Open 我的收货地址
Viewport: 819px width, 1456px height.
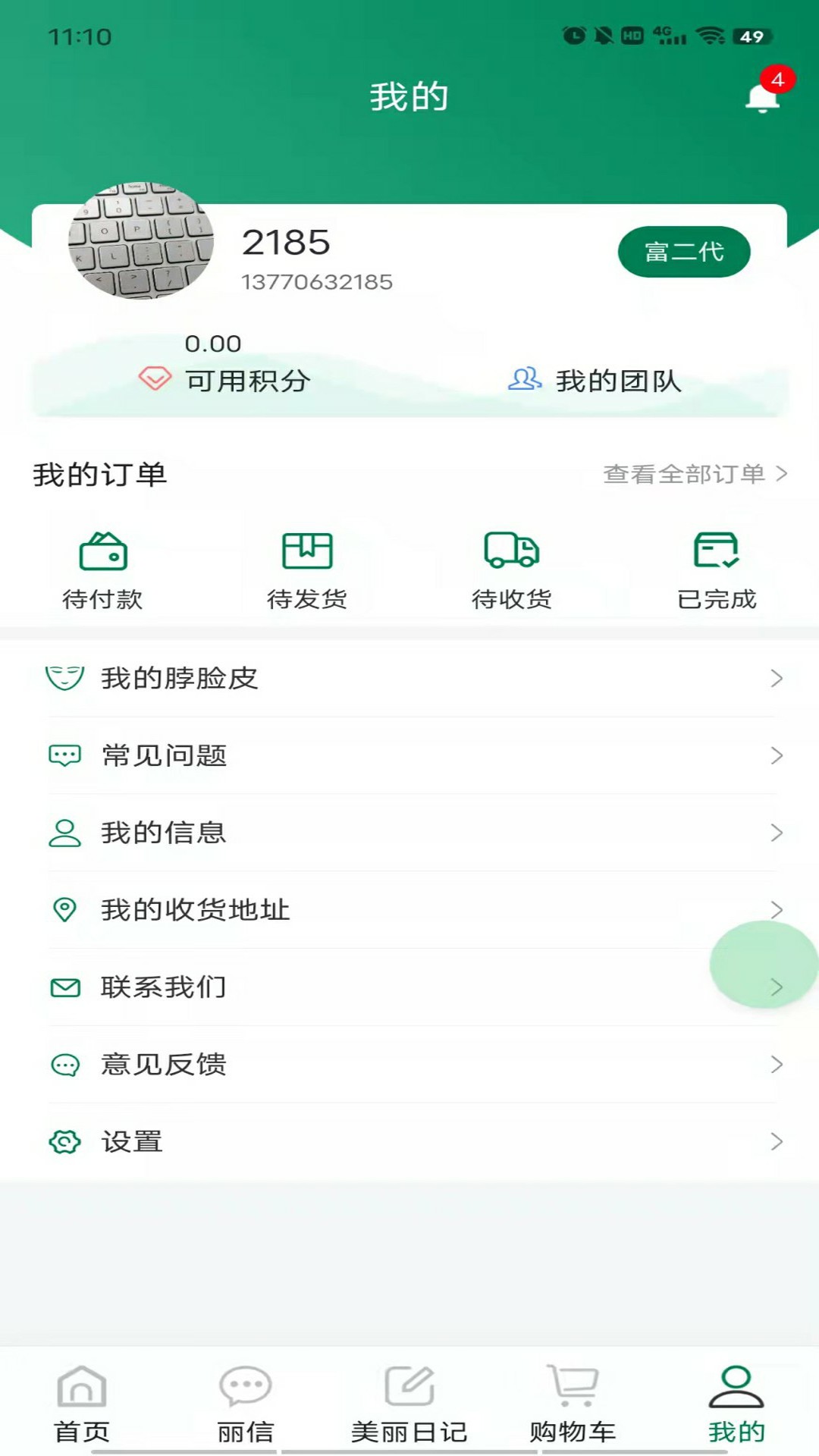tap(409, 910)
